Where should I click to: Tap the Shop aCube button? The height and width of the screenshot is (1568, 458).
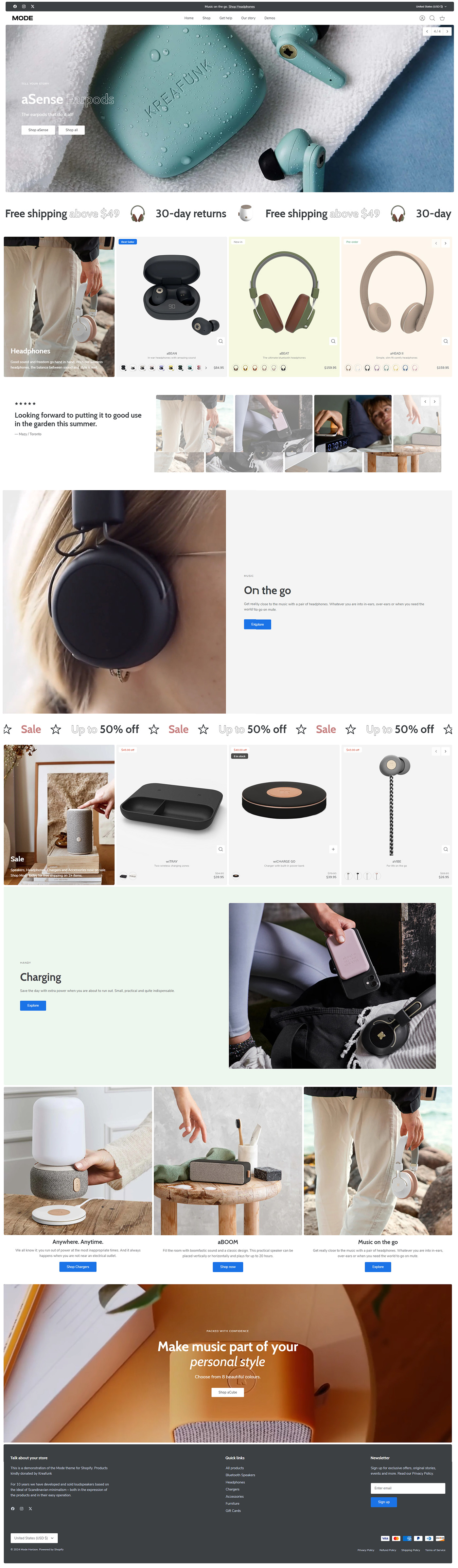point(227,1392)
